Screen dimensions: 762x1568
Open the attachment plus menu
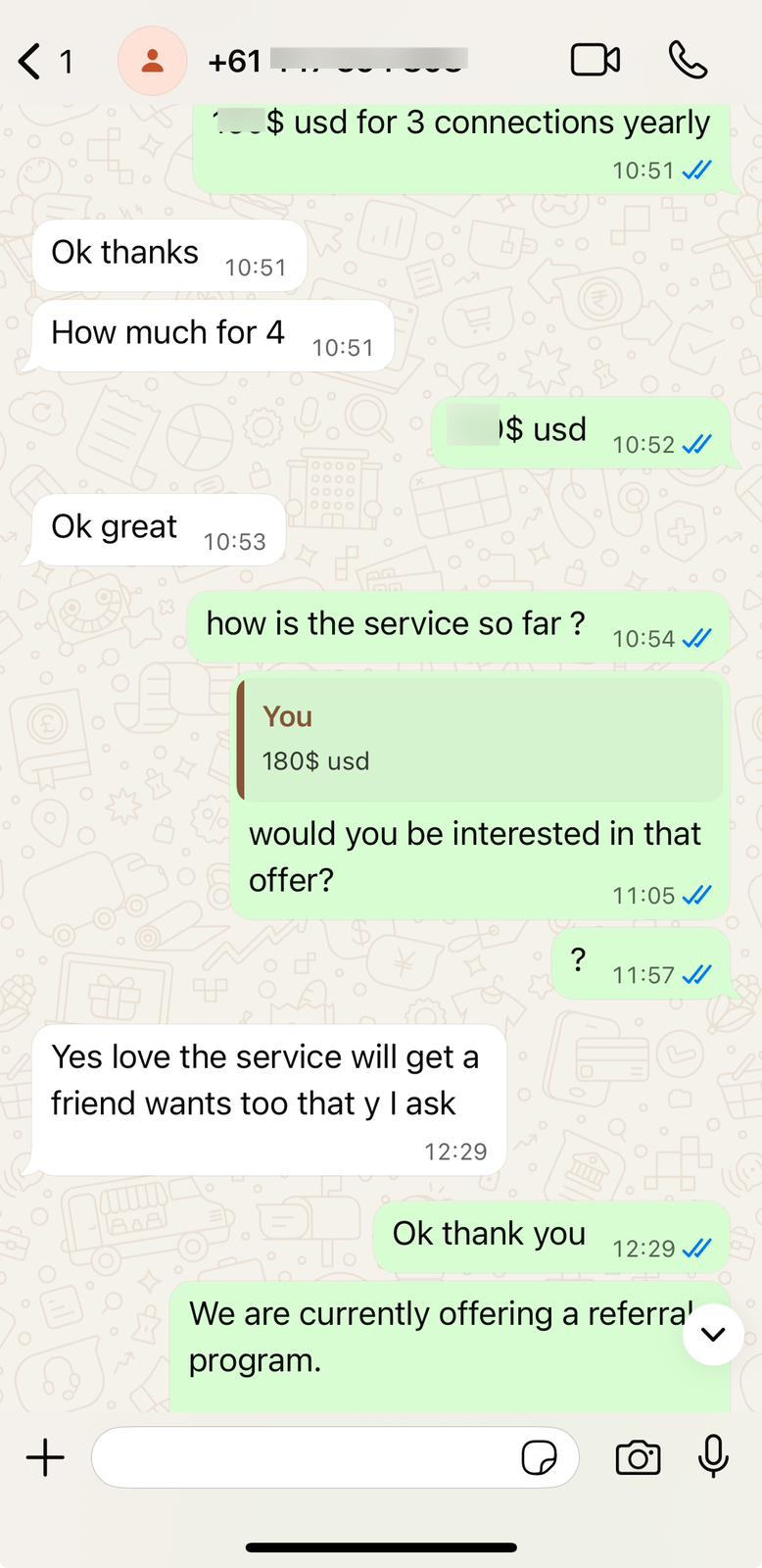tap(45, 1457)
